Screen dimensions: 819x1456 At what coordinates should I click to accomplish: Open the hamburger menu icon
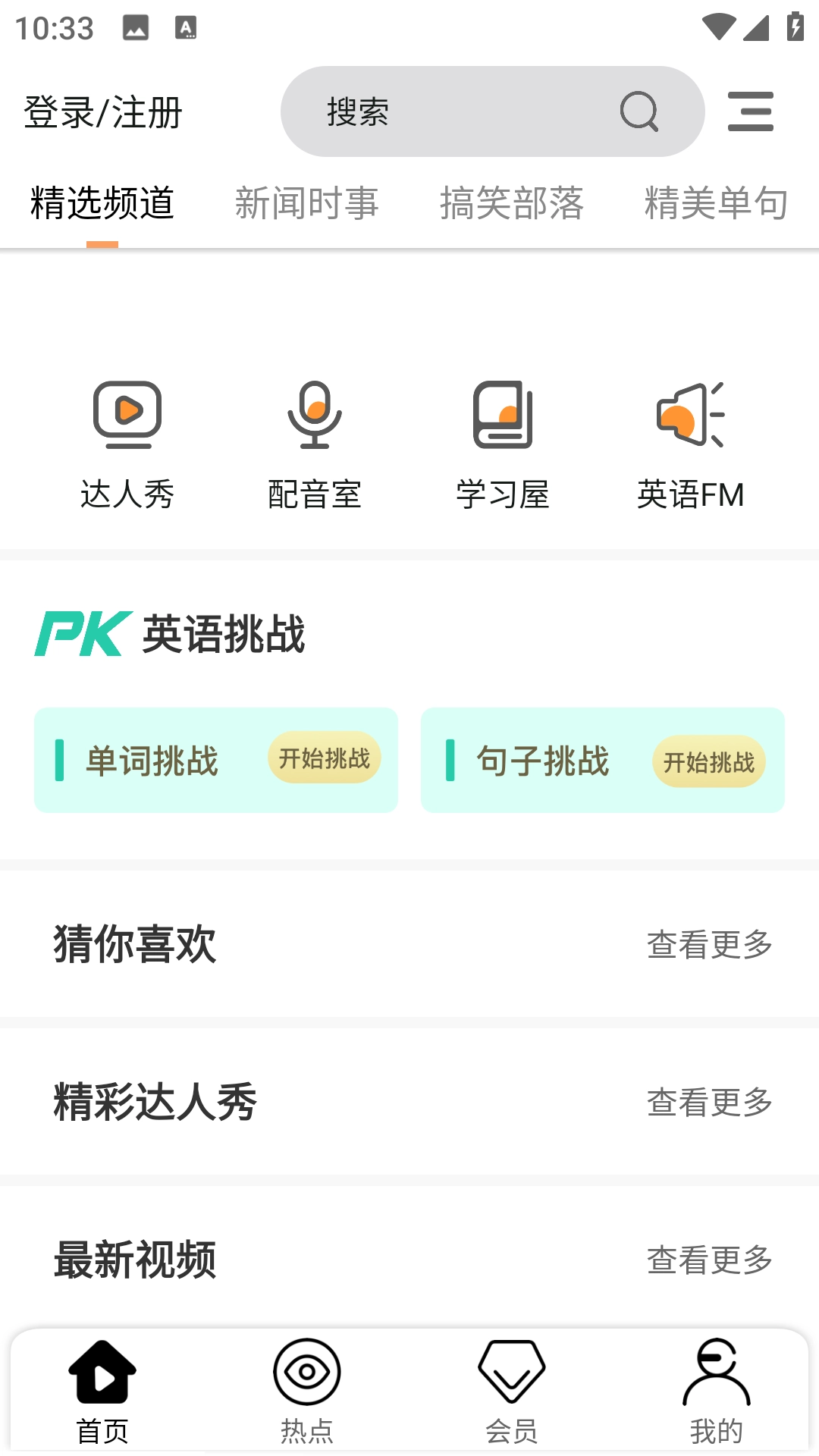pyautogui.click(x=750, y=111)
